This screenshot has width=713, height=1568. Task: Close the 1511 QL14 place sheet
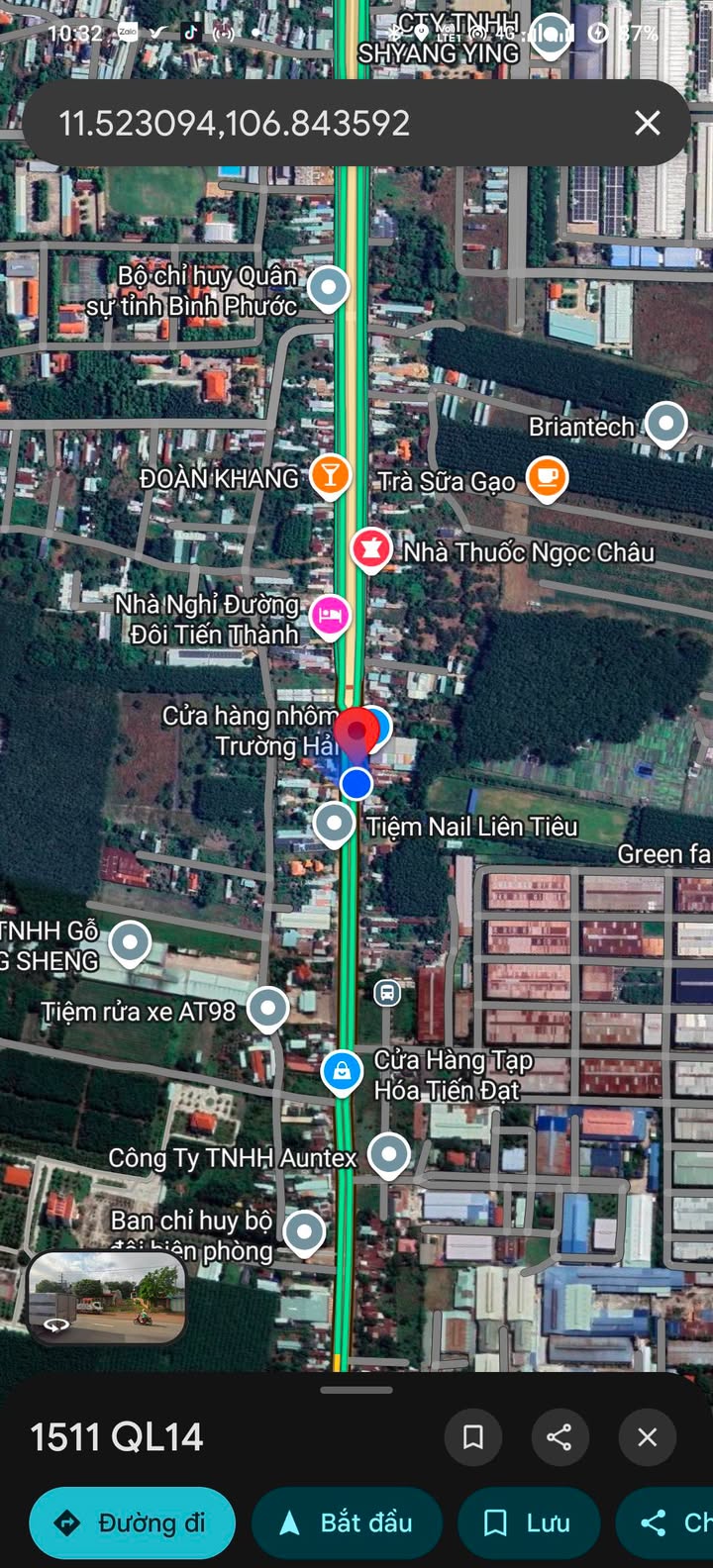(648, 1437)
